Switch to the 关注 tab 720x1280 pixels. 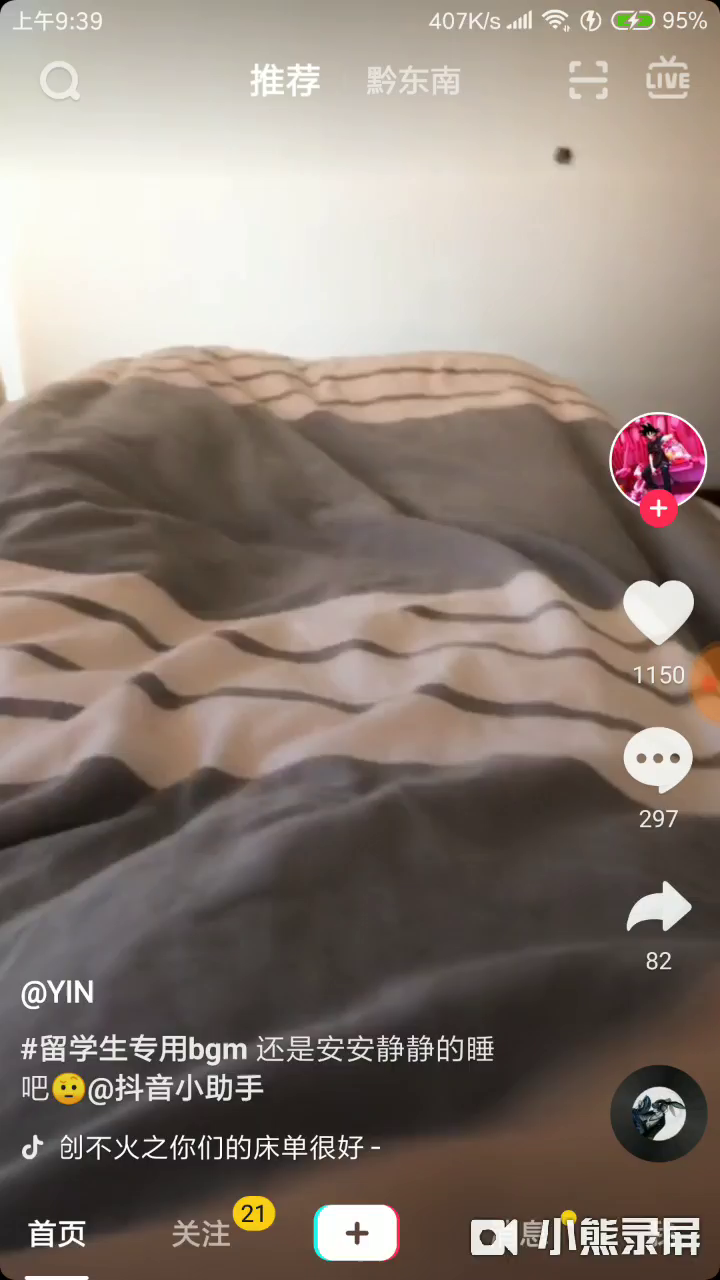[201, 1235]
